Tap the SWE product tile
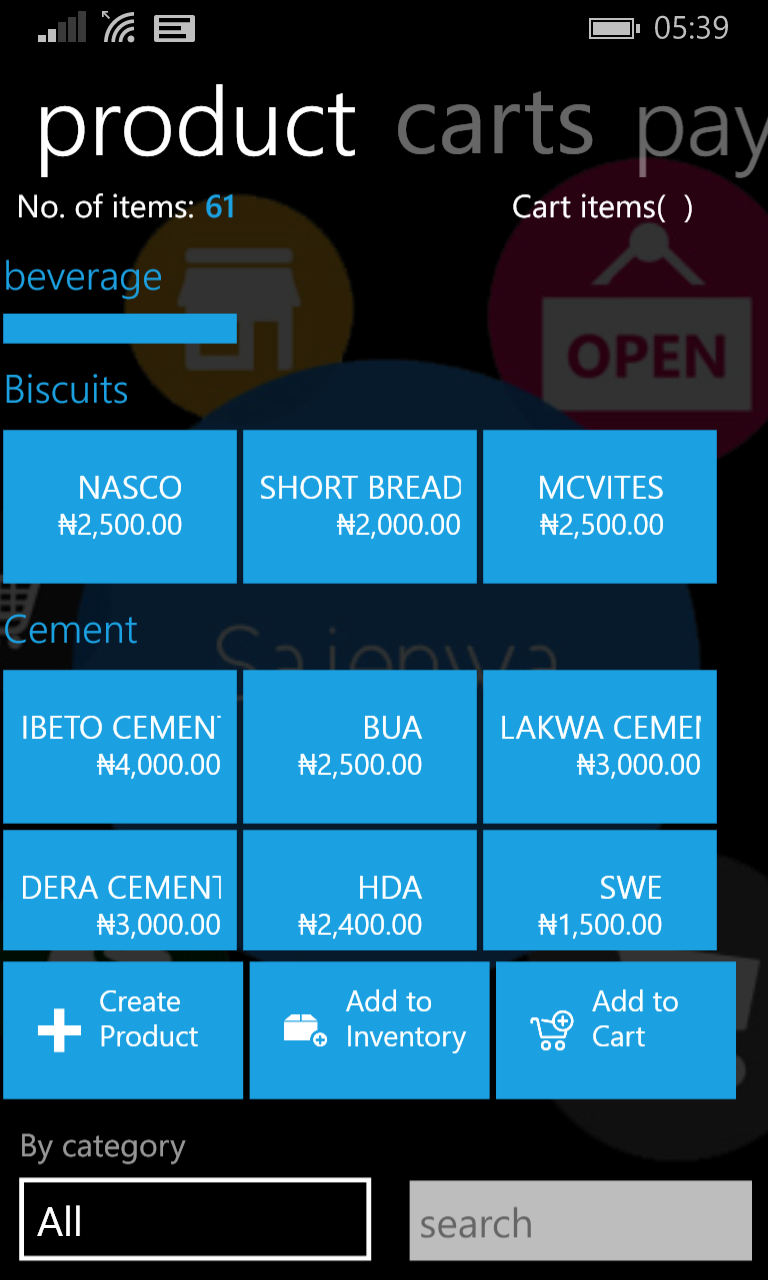Screen dimensions: 768x1280 [600, 890]
